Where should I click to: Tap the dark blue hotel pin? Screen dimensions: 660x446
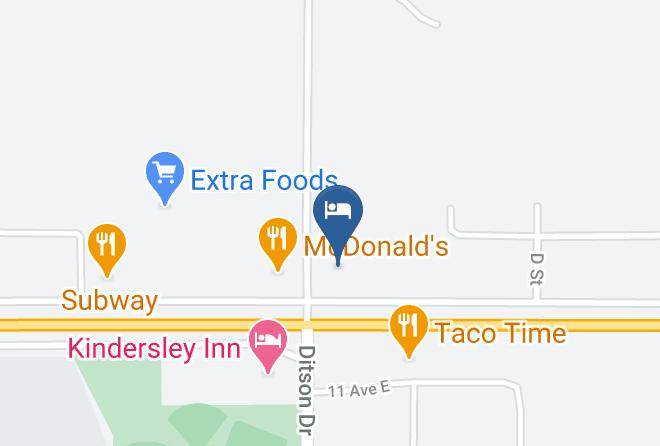click(338, 225)
